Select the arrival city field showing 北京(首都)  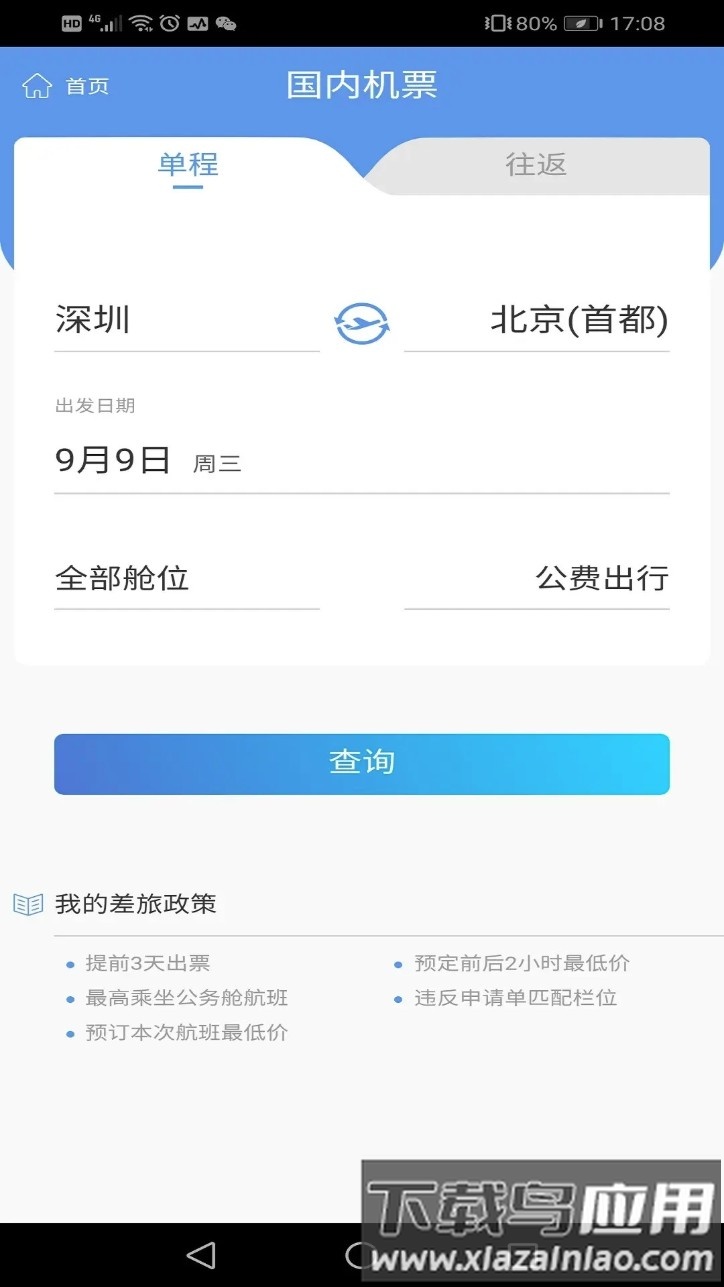pyautogui.click(x=580, y=320)
